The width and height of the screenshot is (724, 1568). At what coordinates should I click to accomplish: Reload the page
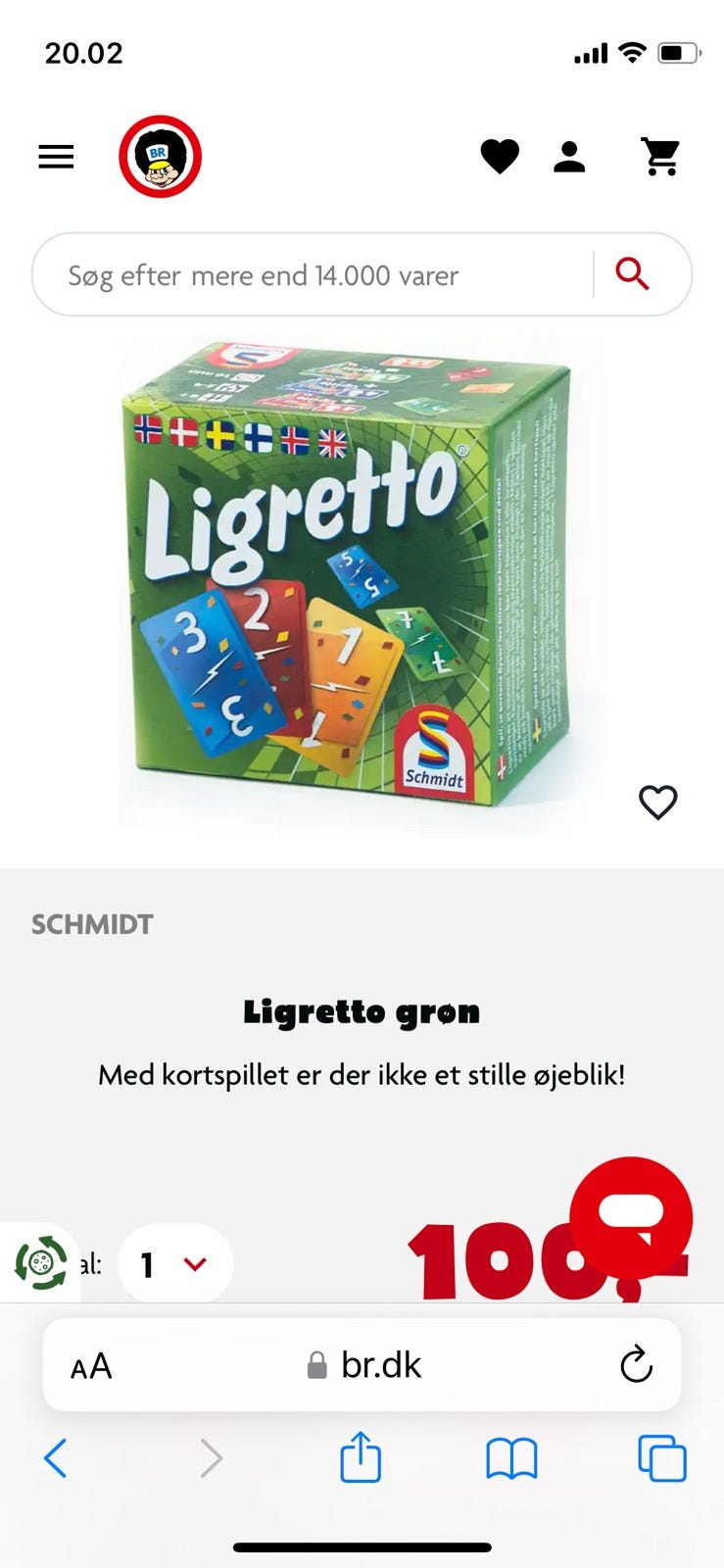637,1364
